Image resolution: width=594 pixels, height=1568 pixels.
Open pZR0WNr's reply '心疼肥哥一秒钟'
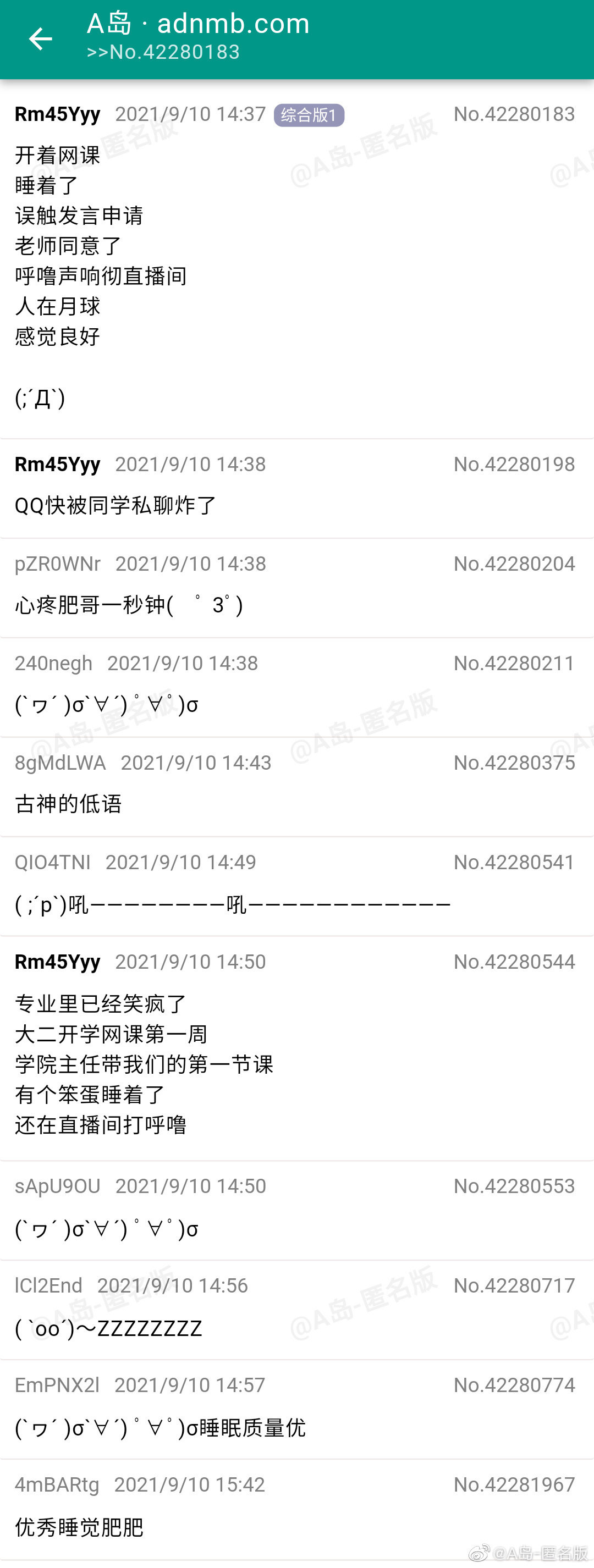128,605
